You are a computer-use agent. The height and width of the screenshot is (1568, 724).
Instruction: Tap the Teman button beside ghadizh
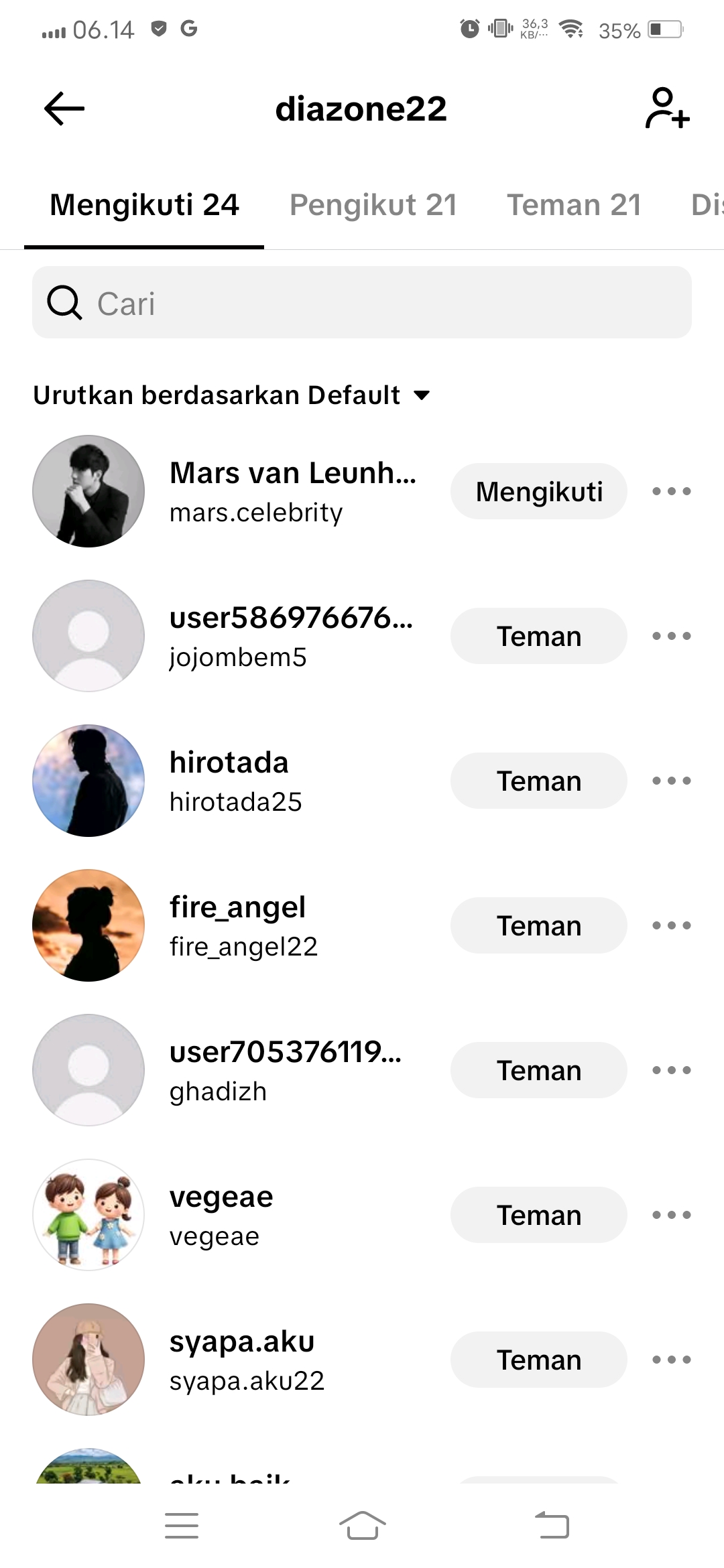(538, 1070)
